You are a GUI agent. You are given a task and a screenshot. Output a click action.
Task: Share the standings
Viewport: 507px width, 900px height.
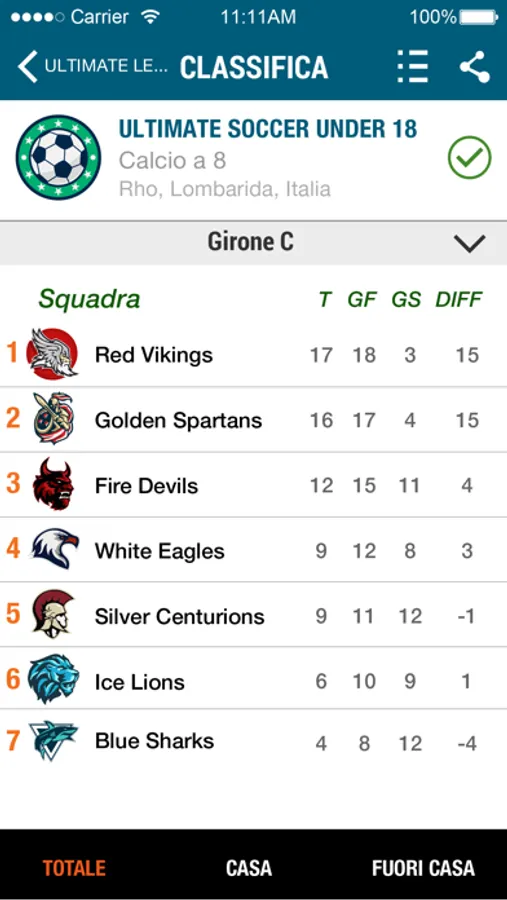tap(474, 67)
